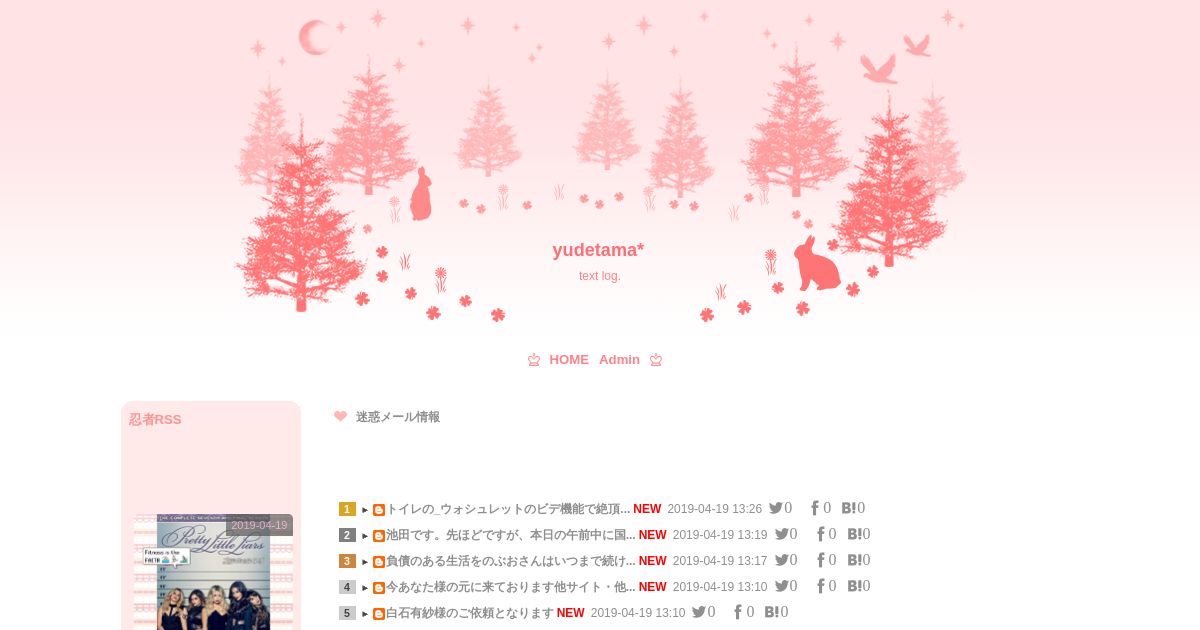Open the yudetama* blog title
This screenshot has height=630, width=1200.
pyautogui.click(x=598, y=250)
